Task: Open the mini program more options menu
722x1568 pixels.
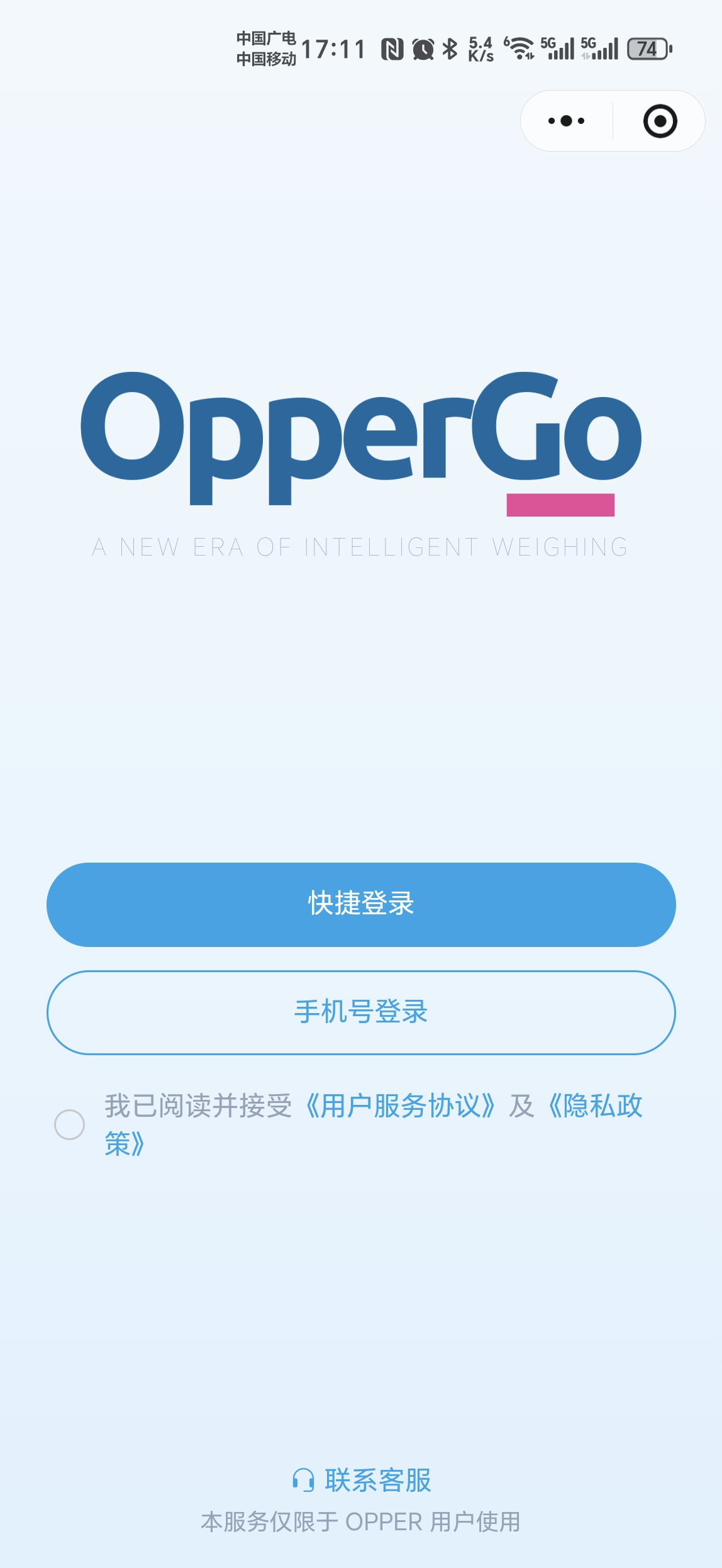Action: tap(566, 121)
